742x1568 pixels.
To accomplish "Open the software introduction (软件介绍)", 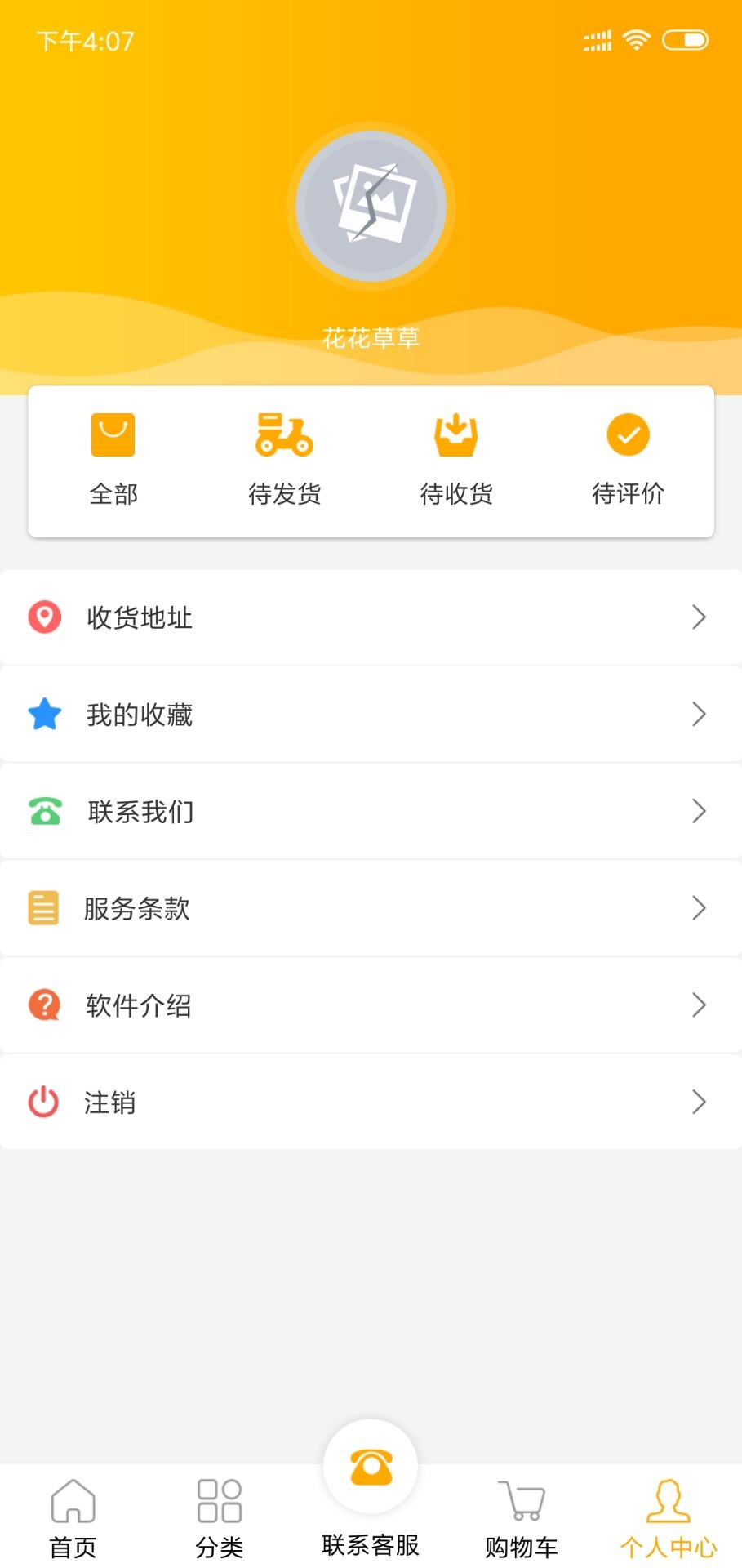I will tap(371, 1005).
